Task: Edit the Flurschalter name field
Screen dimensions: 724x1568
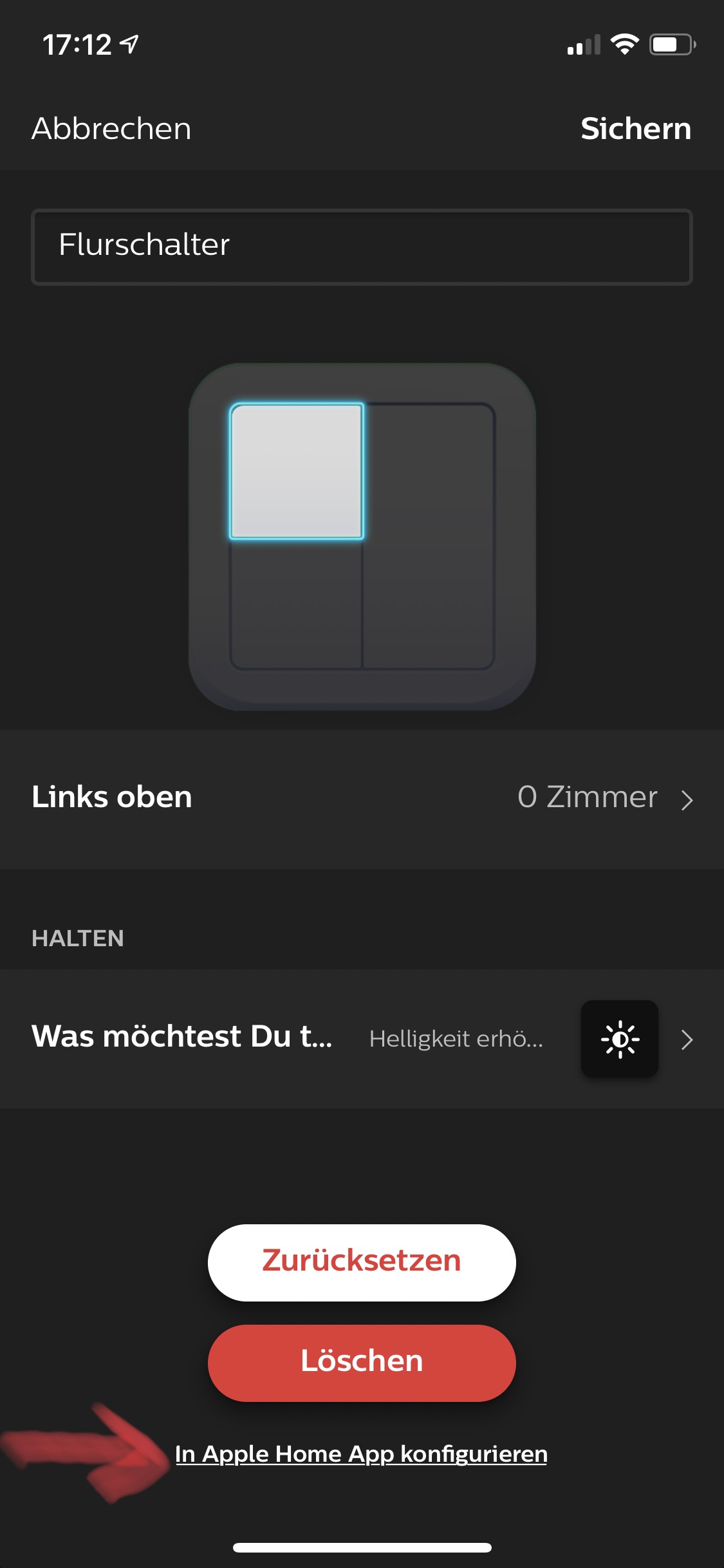Action: (362, 247)
